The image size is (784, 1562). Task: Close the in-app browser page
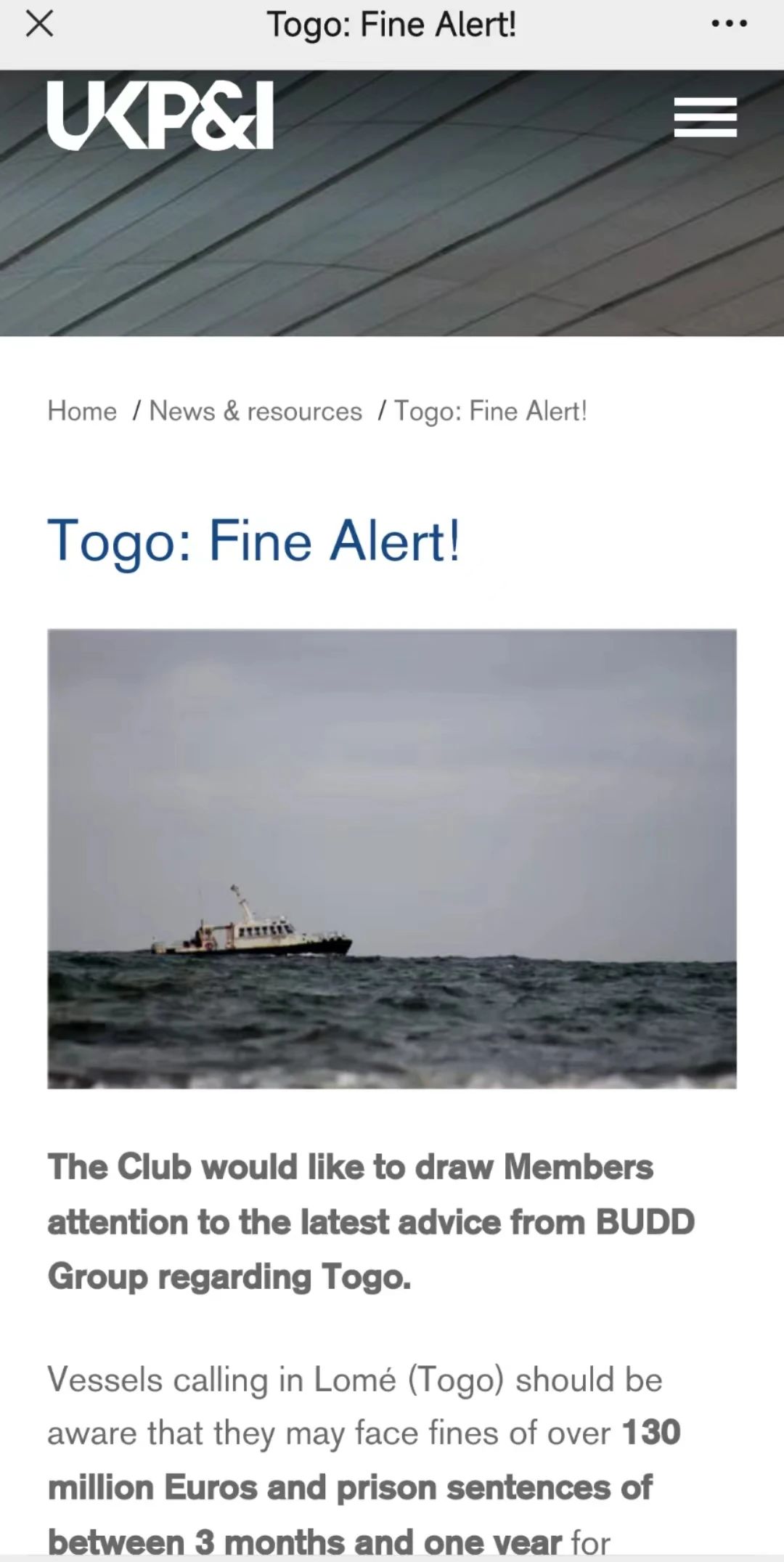click(x=39, y=25)
